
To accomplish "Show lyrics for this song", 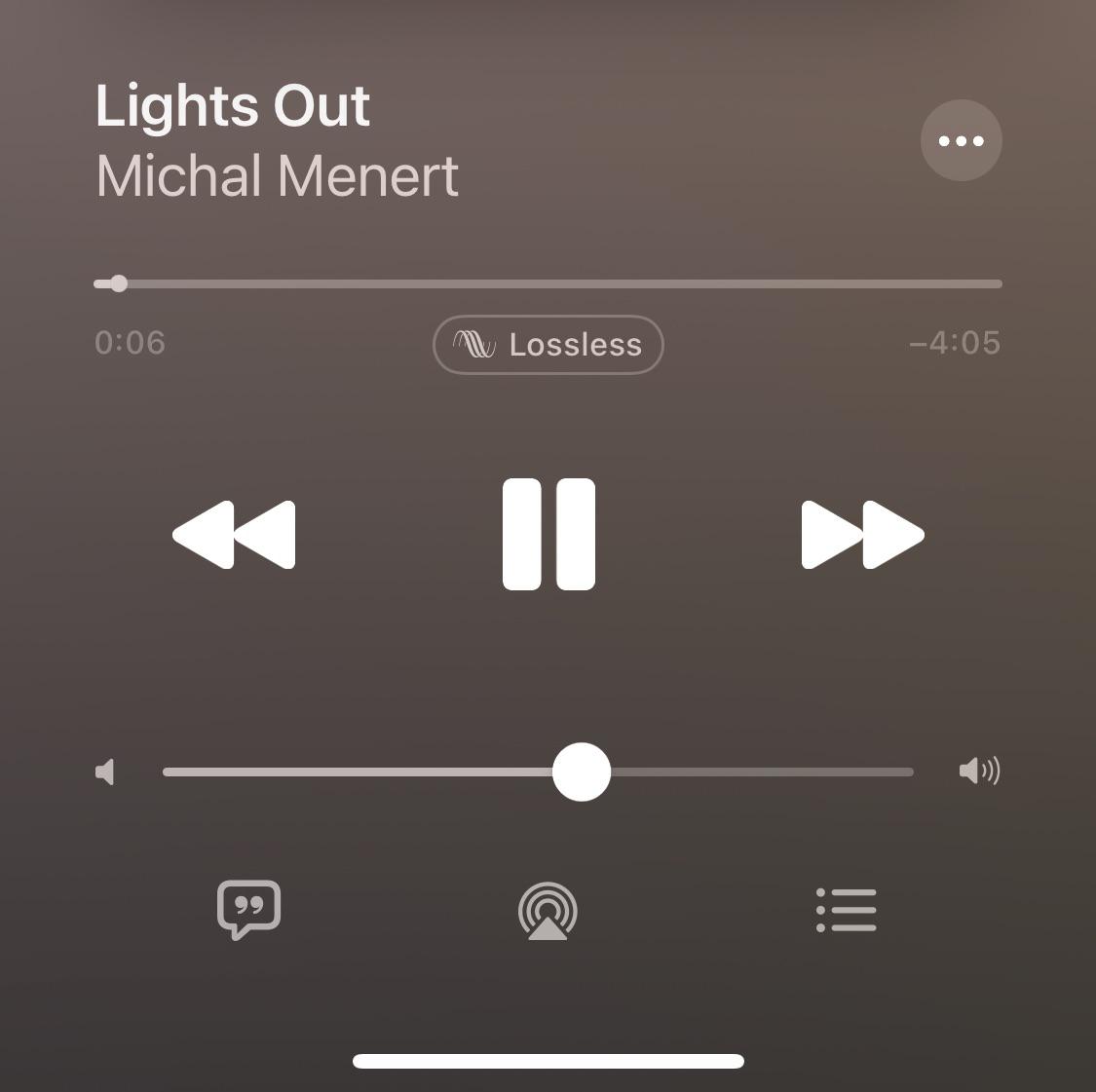I will pyautogui.click(x=248, y=910).
